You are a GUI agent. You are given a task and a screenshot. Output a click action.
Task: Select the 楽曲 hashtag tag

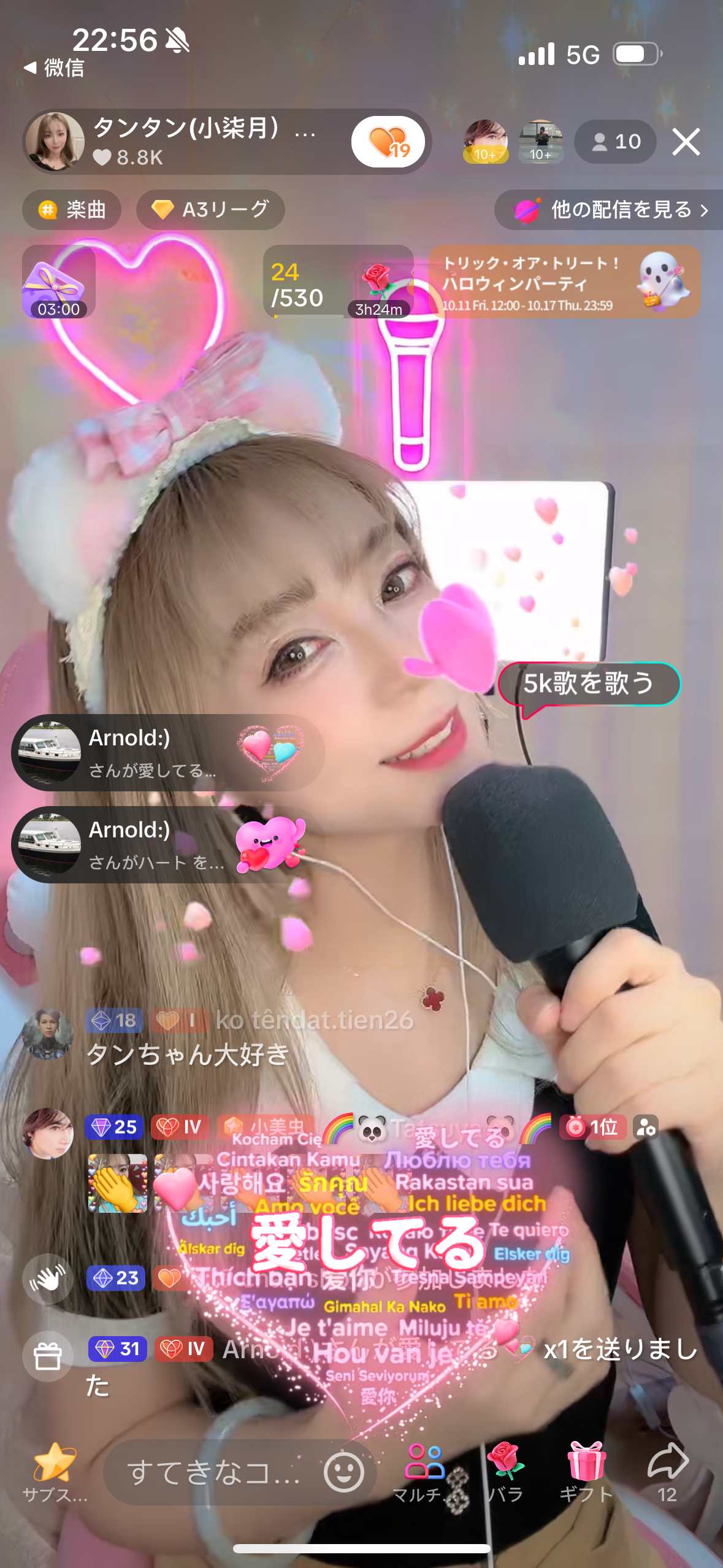(71, 210)
